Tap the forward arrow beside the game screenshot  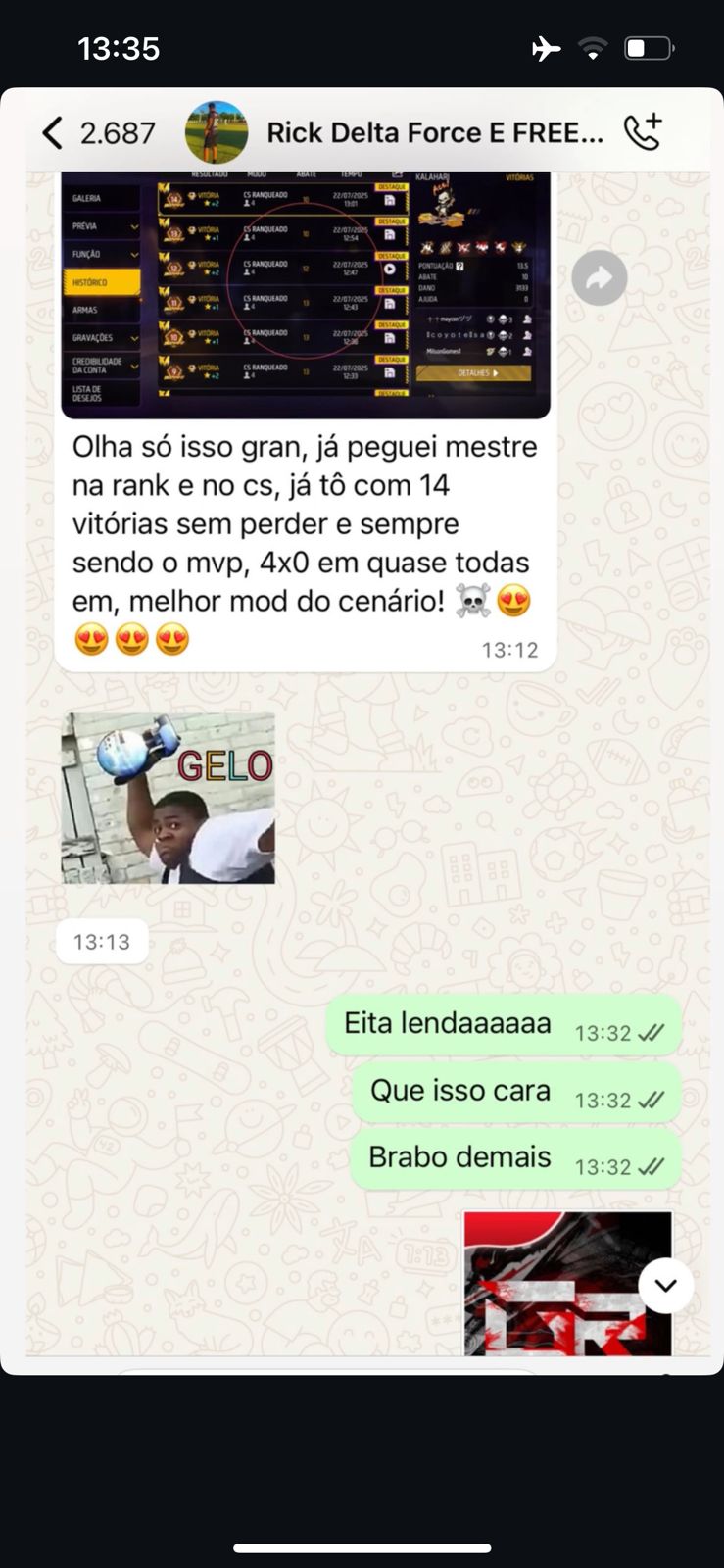coord(599,278)
